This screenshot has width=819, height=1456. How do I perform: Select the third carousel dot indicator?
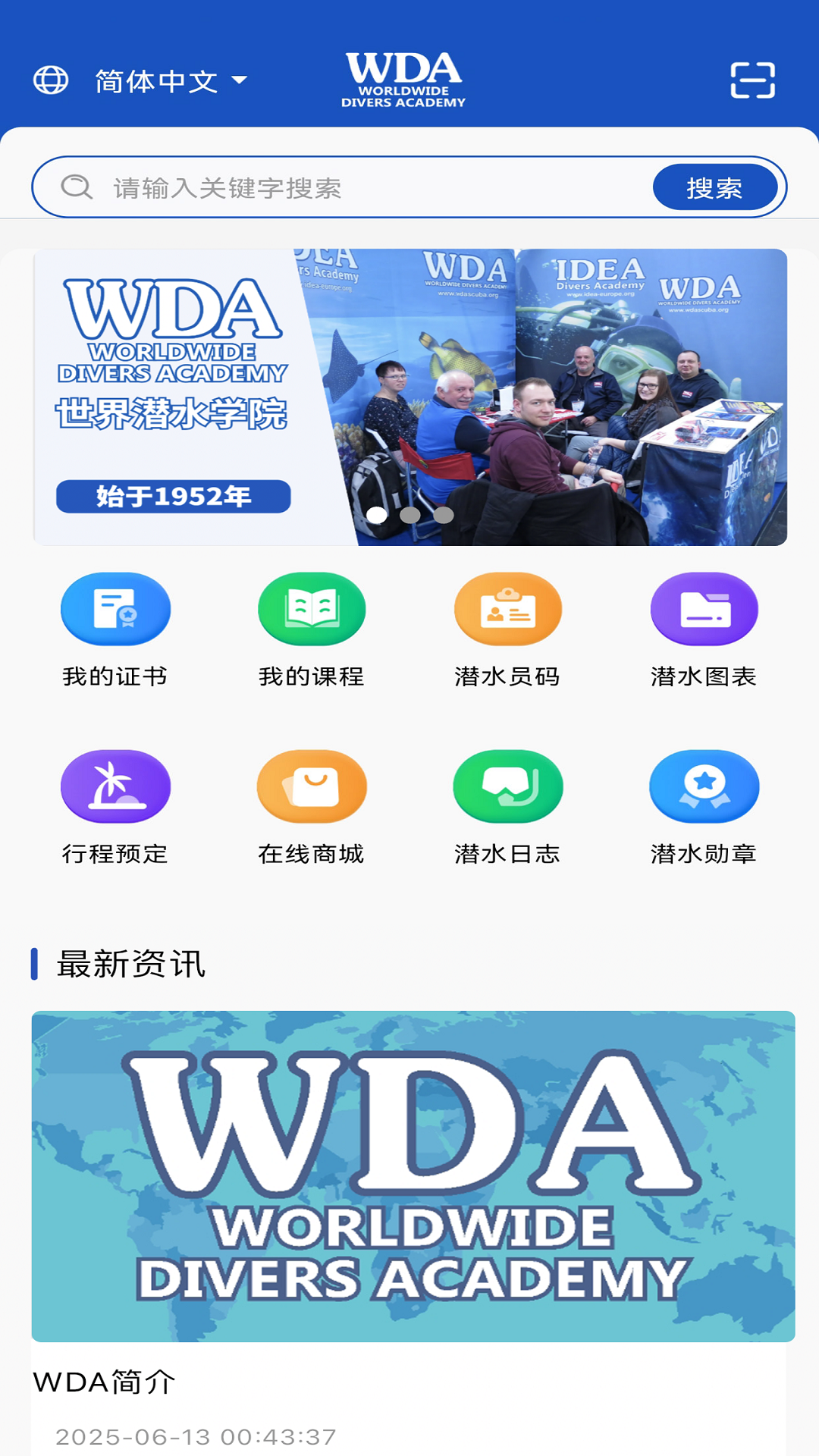(444, 514)
